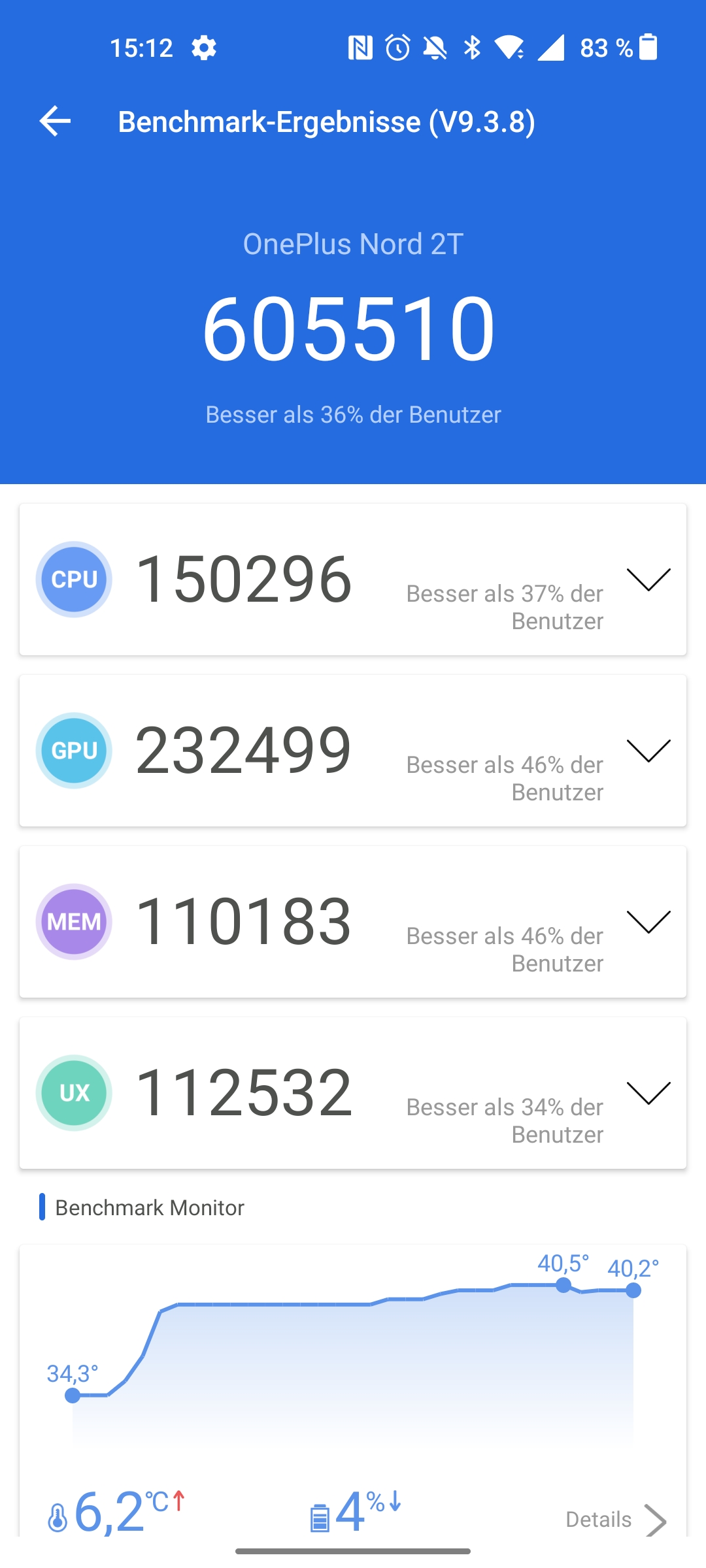
Task: Expand the UX score card
Action: click(x=648, y=1093)
